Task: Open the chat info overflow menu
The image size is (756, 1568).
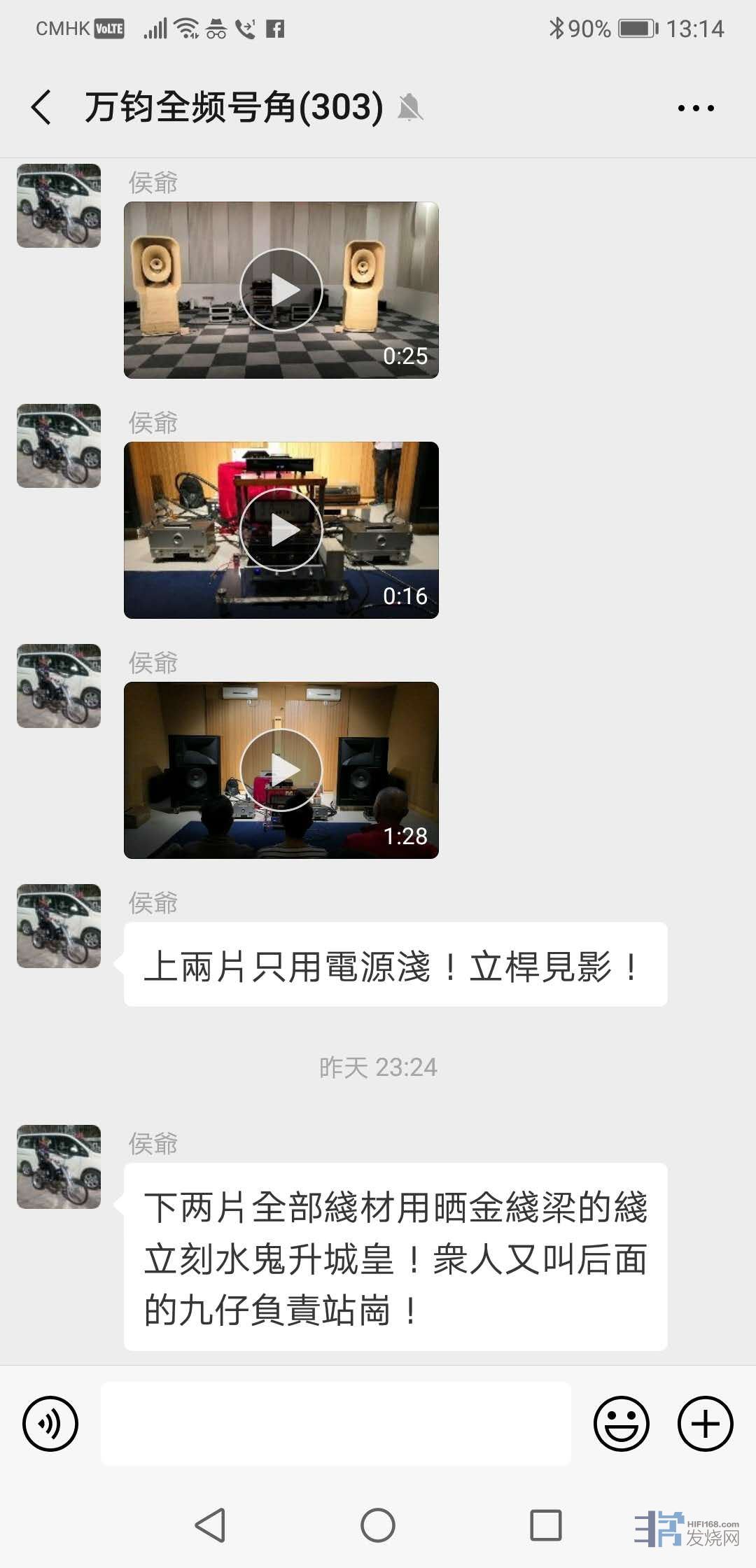Action: [696, 108]
